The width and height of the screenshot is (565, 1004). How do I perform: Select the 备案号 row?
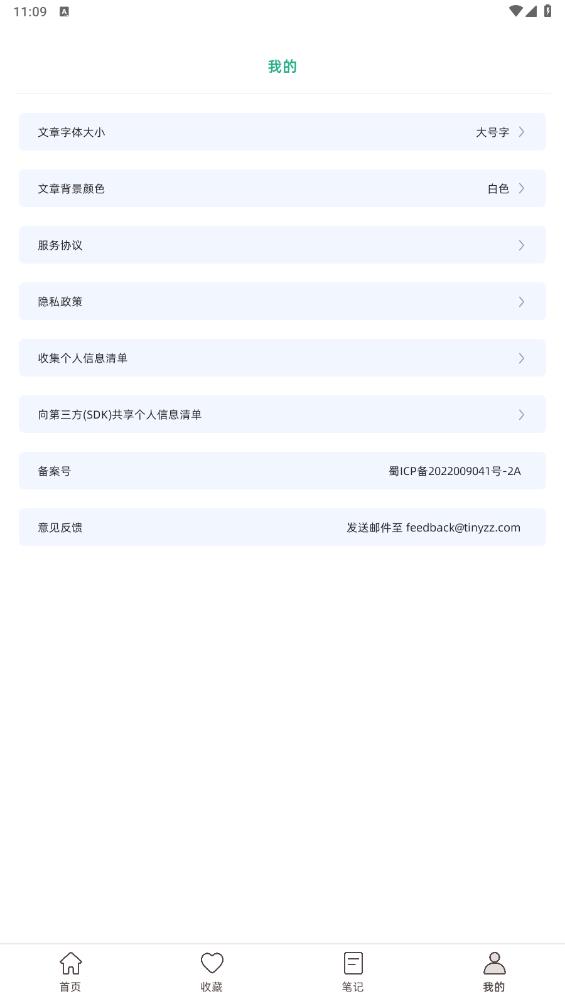click(282, 471)
